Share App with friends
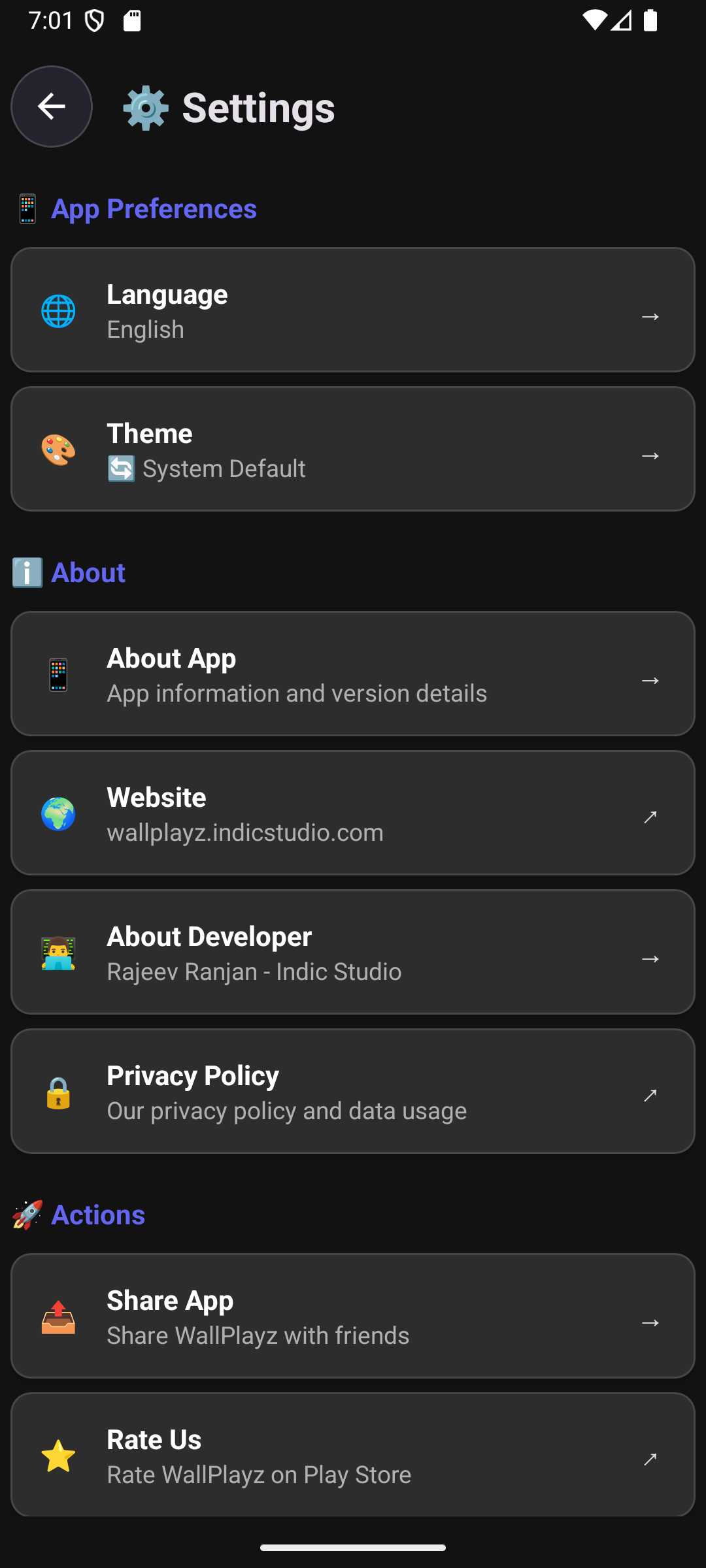Image resolution: width=706 pixels, height=1568 pixels. (x=353, y=1316)
